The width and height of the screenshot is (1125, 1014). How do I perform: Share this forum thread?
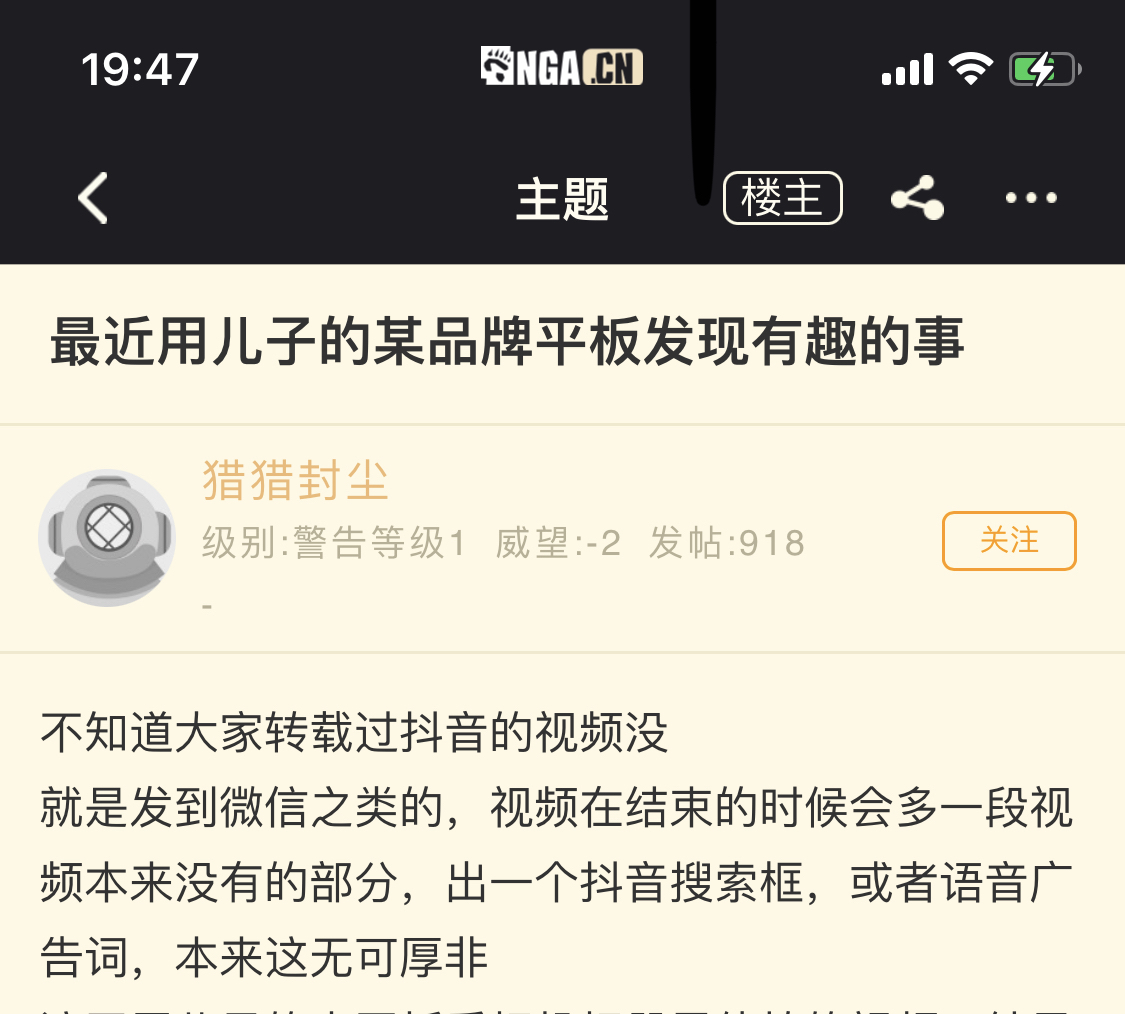point(917,198)
